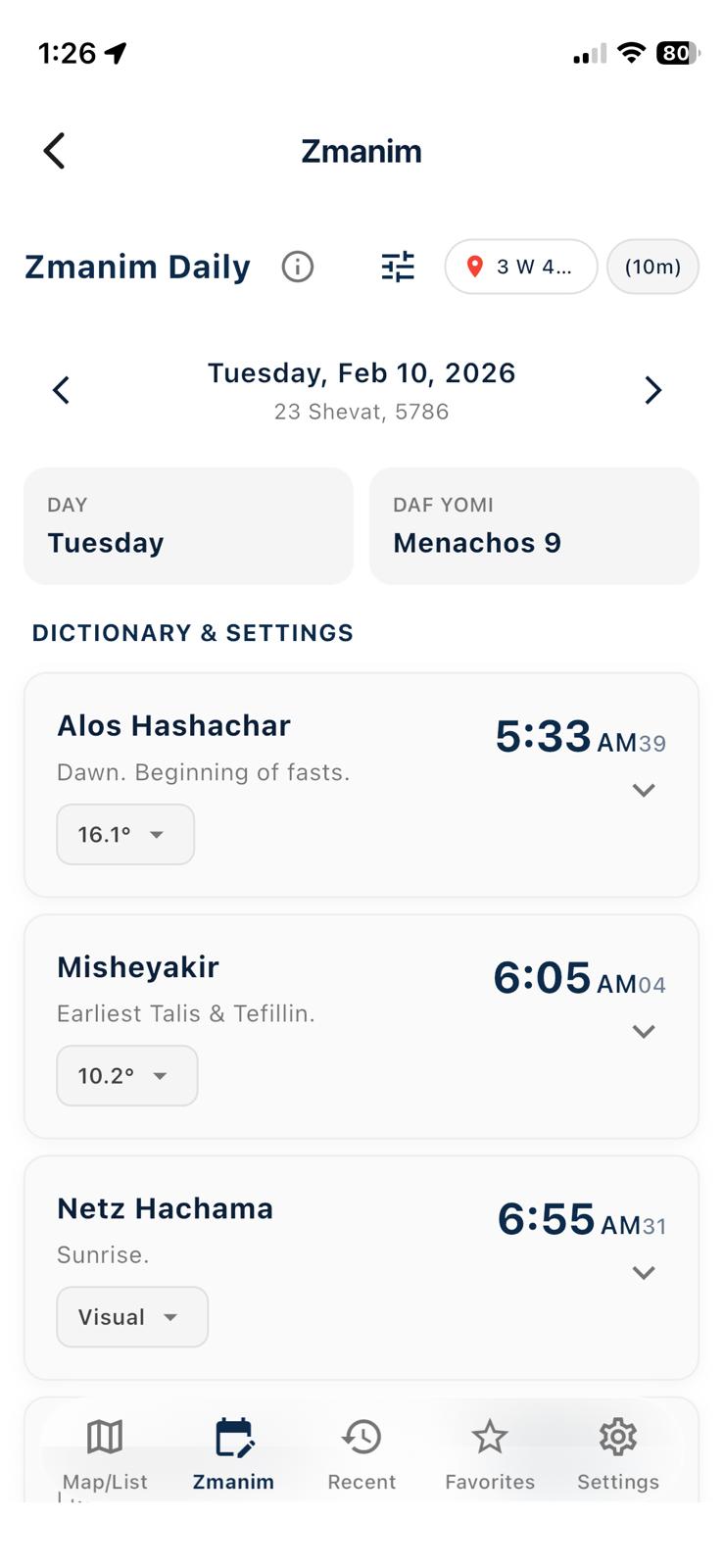Image resolution: width=723 pixels, height=1568 pixels.
Task: Advance to the next day
Action: [653, 390]
